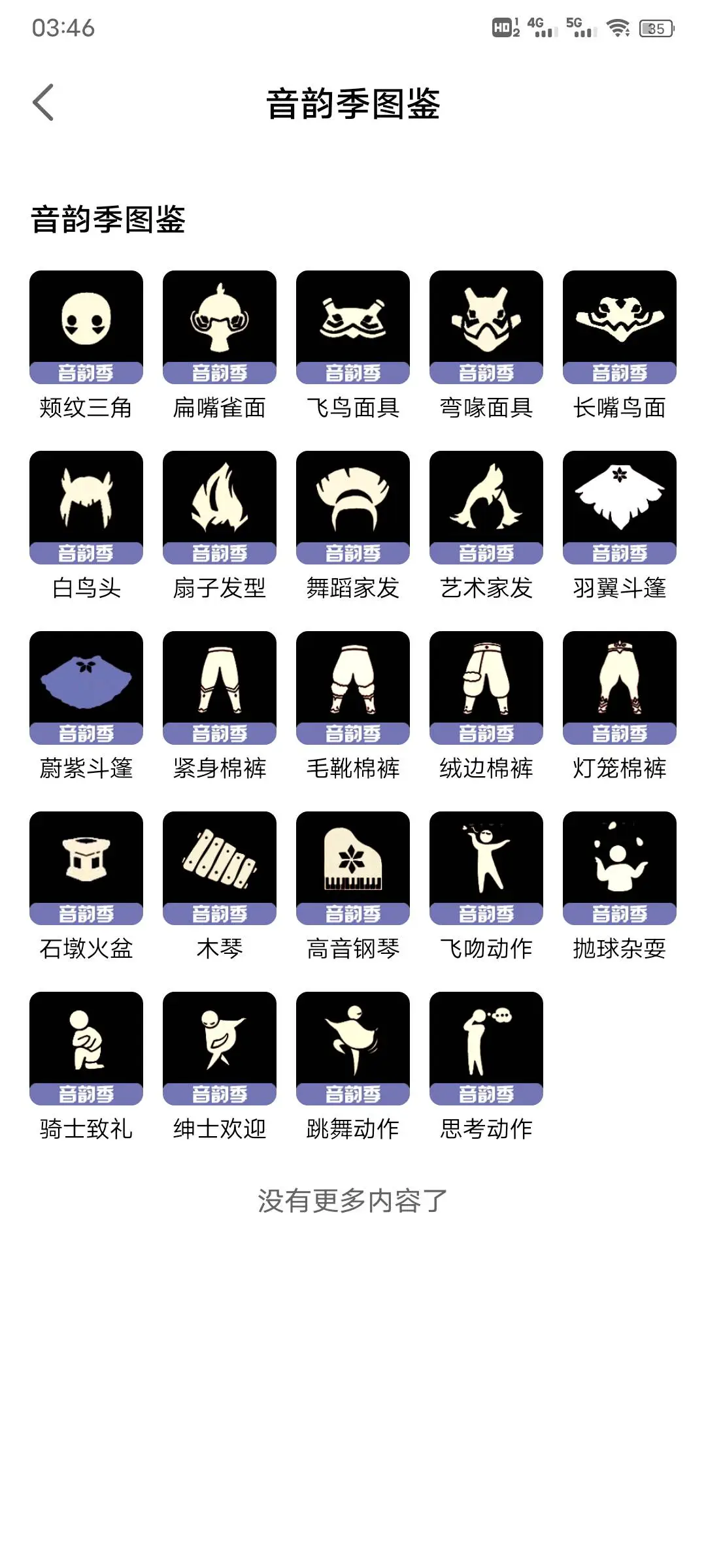This screenshot has height=1568, width=706.
Task: Open the 蔚紫斗篷 cape item
Action: pyautogui.click(x=86, y=687)
